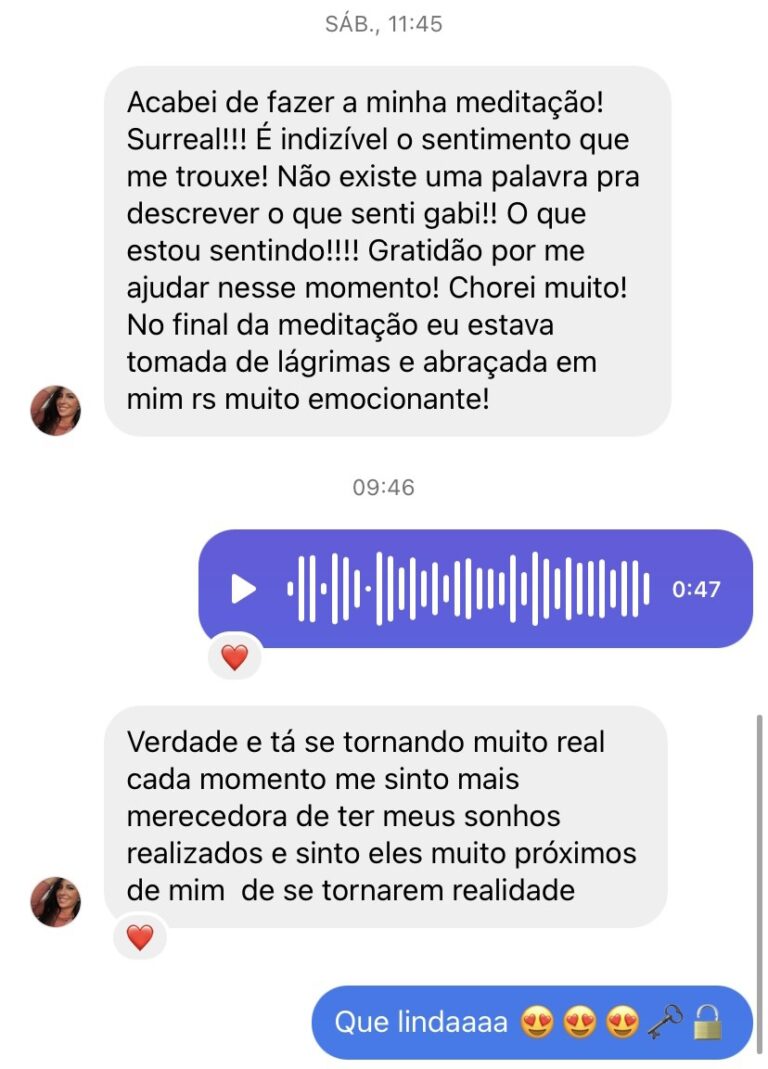Tap the middle heart-eyes emoji
The width and height of the screenshot is (768, 1069).
(580, 1021)
